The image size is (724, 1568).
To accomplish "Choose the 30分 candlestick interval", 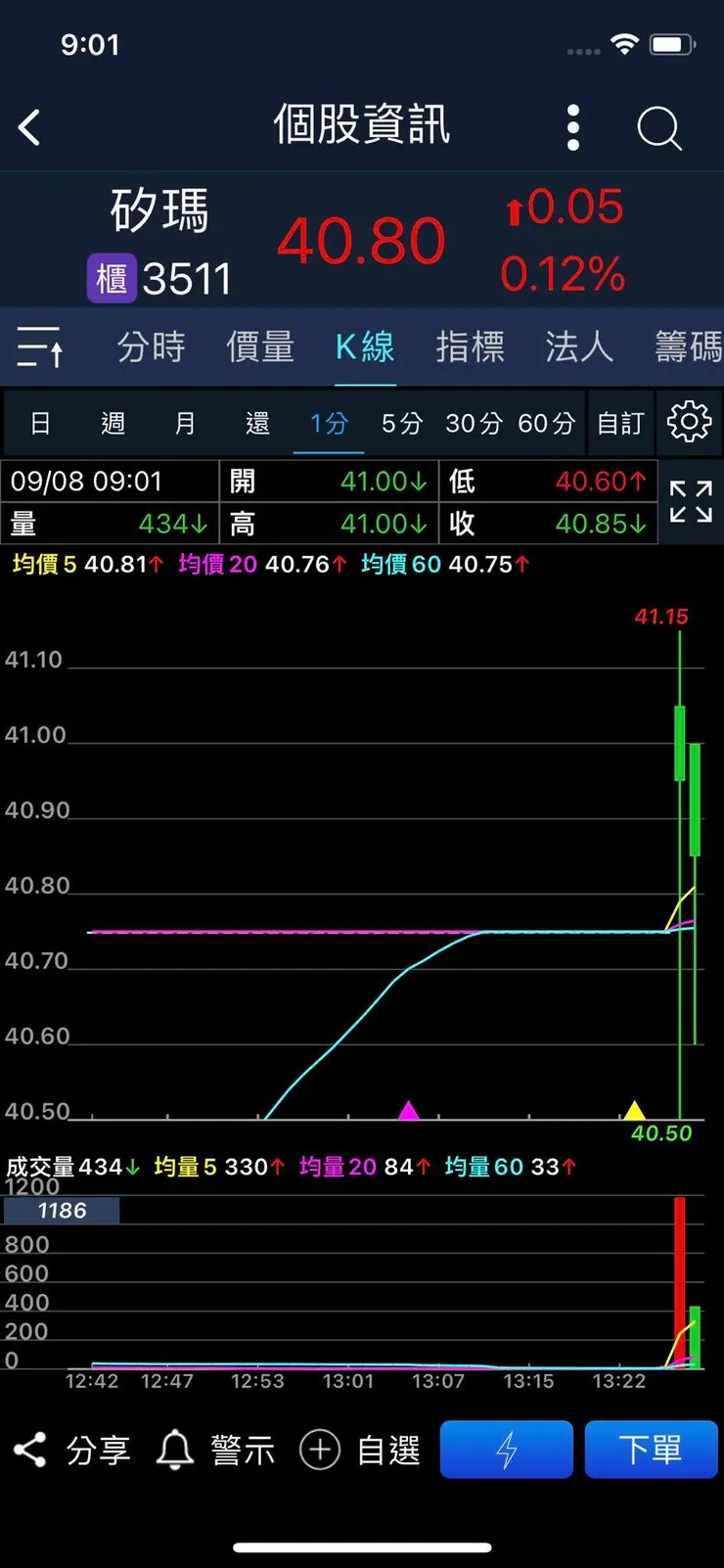I will click(474, 424).
